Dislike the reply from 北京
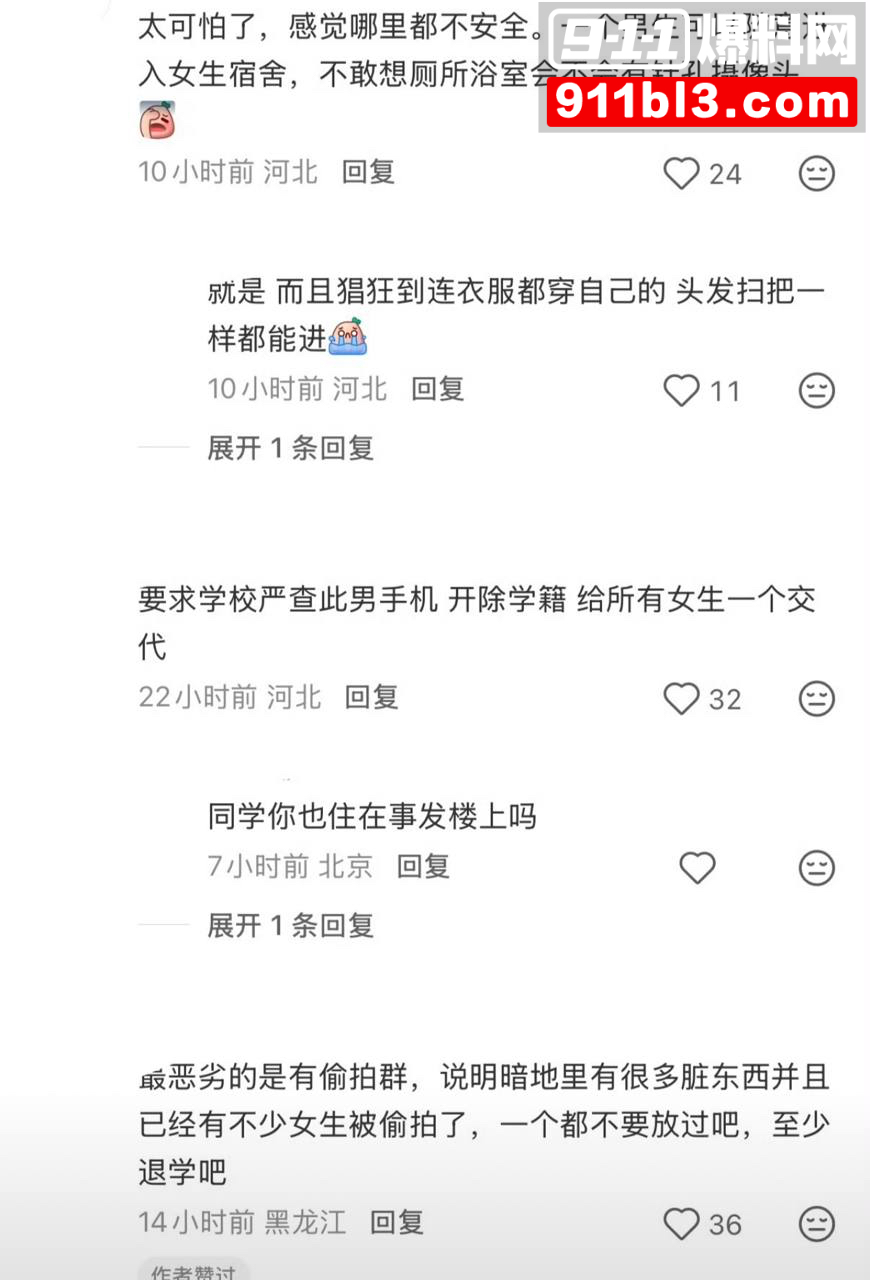This screenshot has height=1280, width=870. tap(817, 867)
